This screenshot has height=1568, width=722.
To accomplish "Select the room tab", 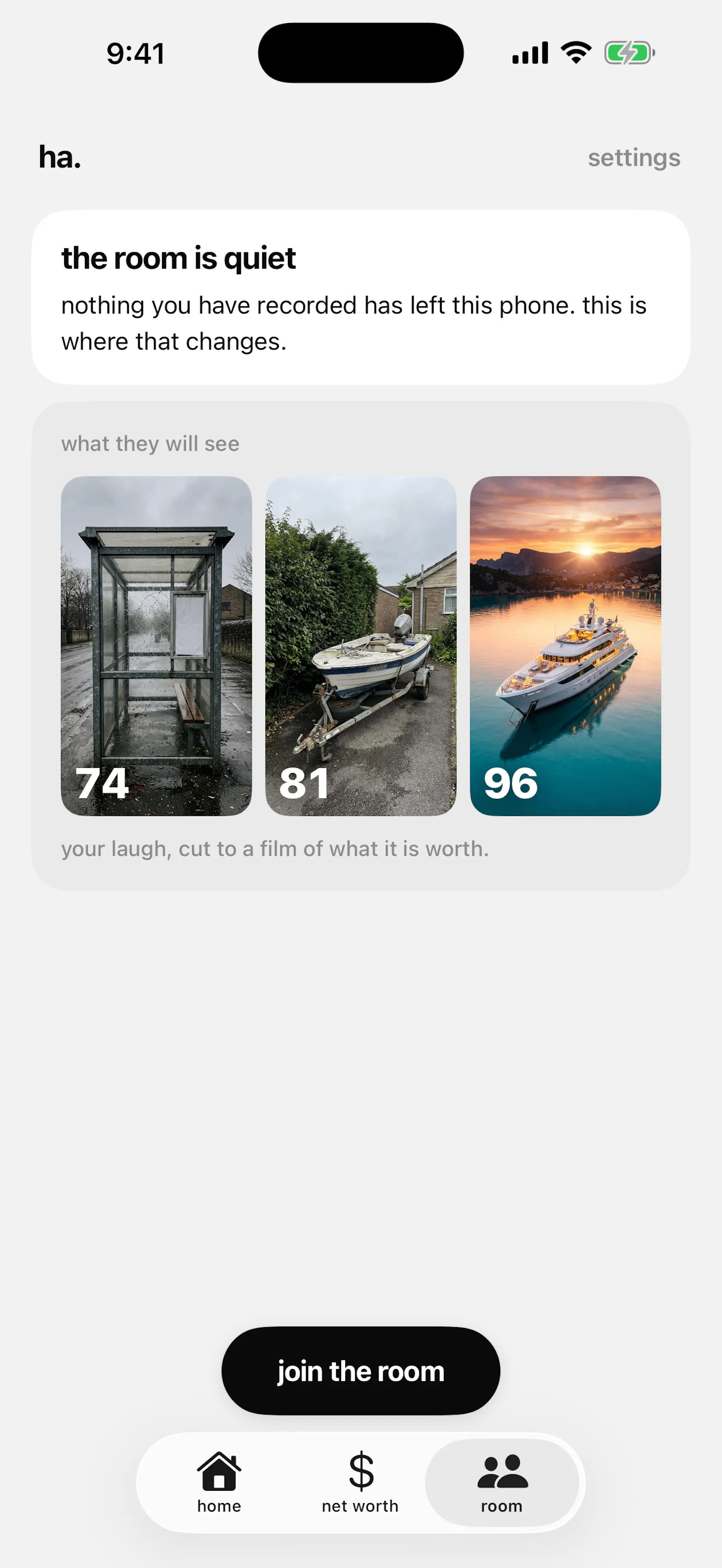I will [x=502, y=1482].
